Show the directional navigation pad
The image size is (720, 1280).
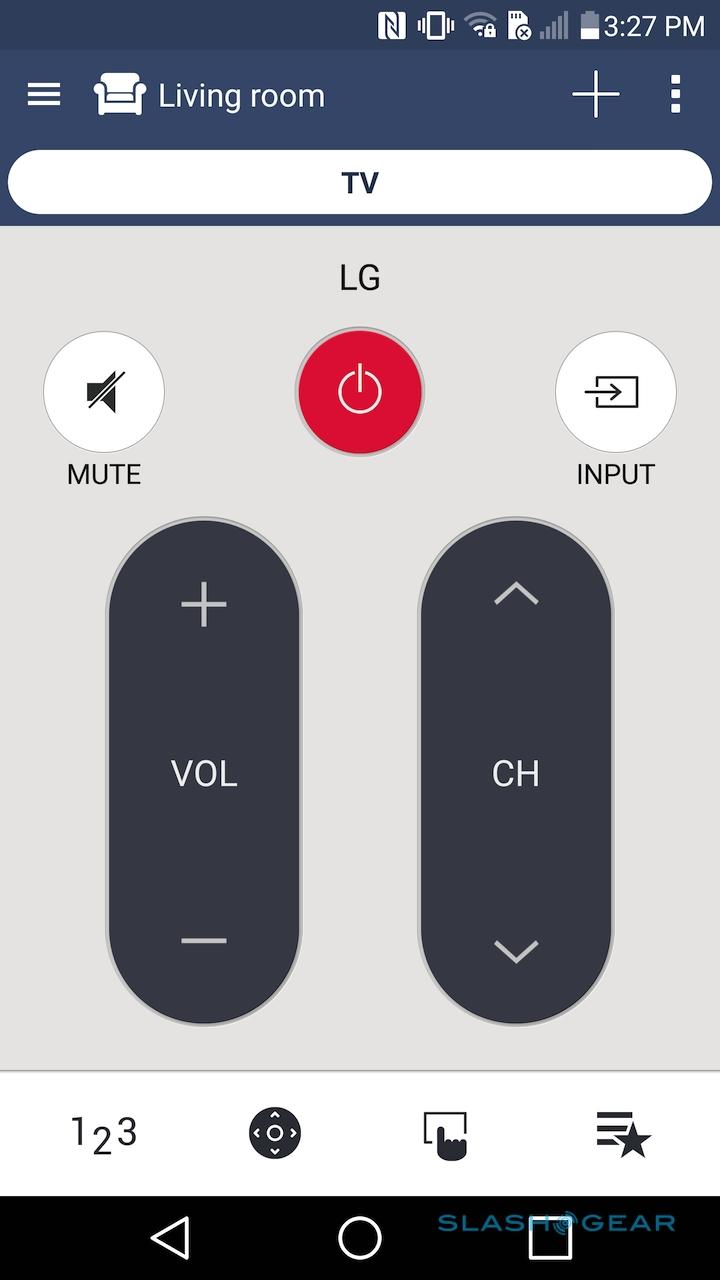pyautogui.click(x=275, y=1134)
